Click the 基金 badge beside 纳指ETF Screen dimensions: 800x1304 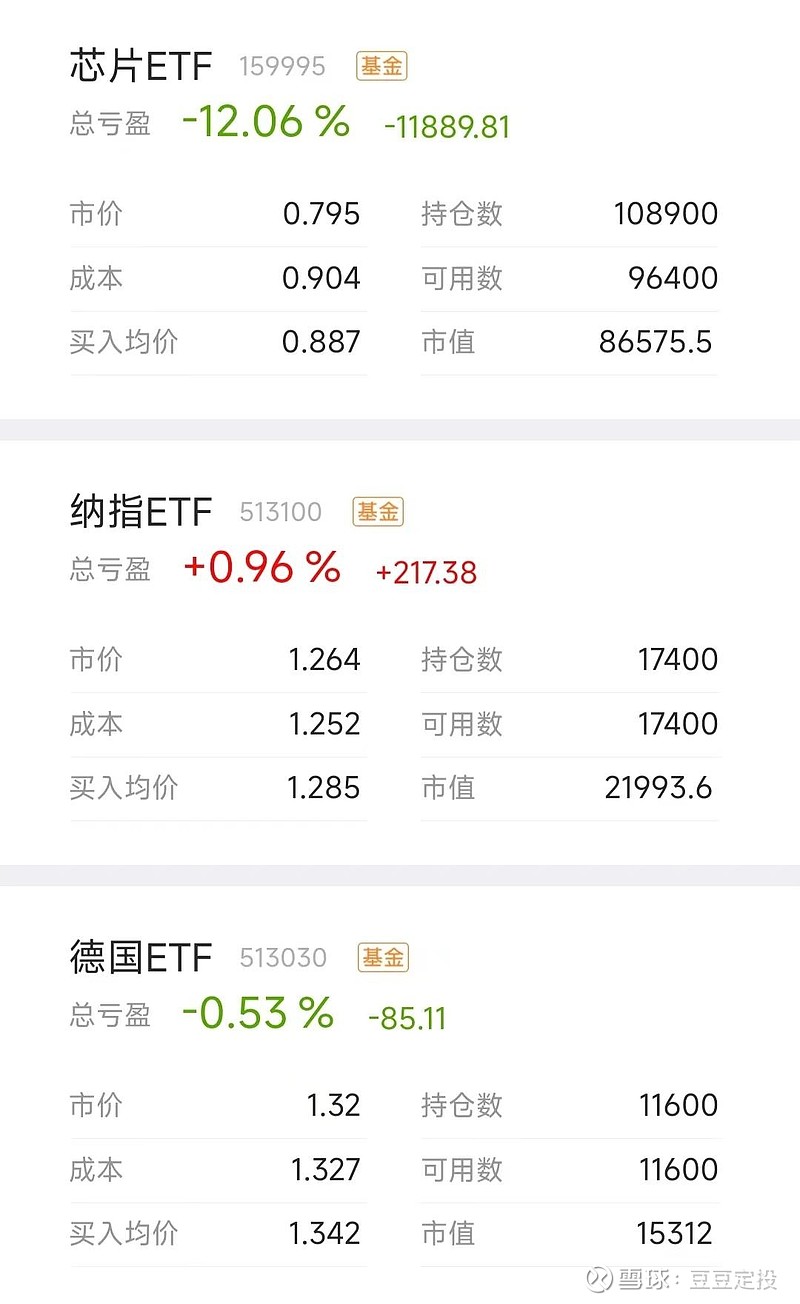[x=378, y=512]
